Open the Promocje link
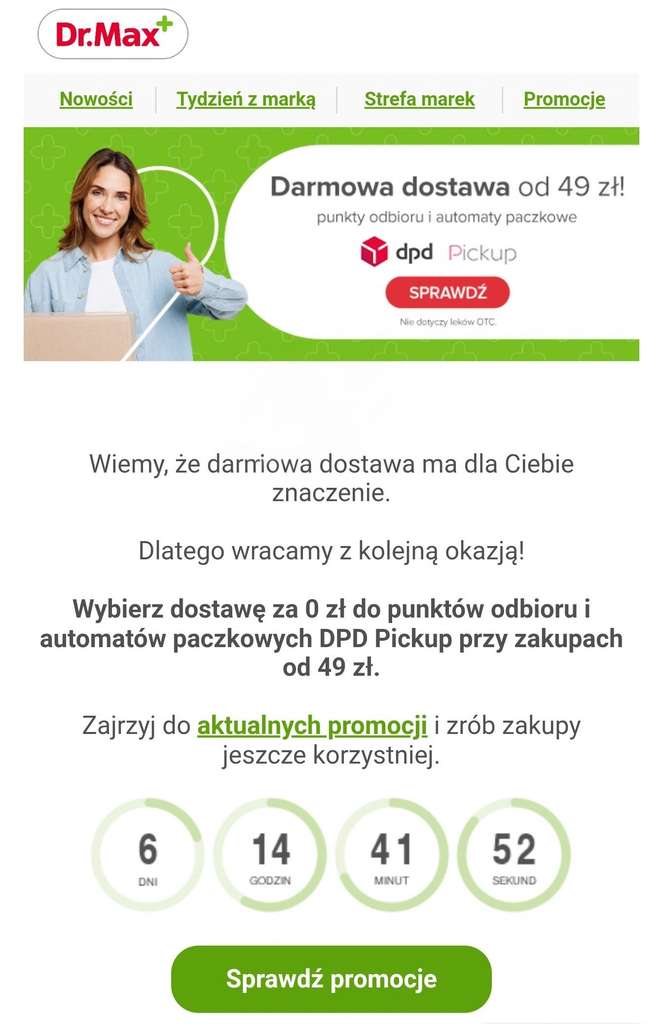The height and width of the screenshot is (1024, 663). [x=564, y=99]
